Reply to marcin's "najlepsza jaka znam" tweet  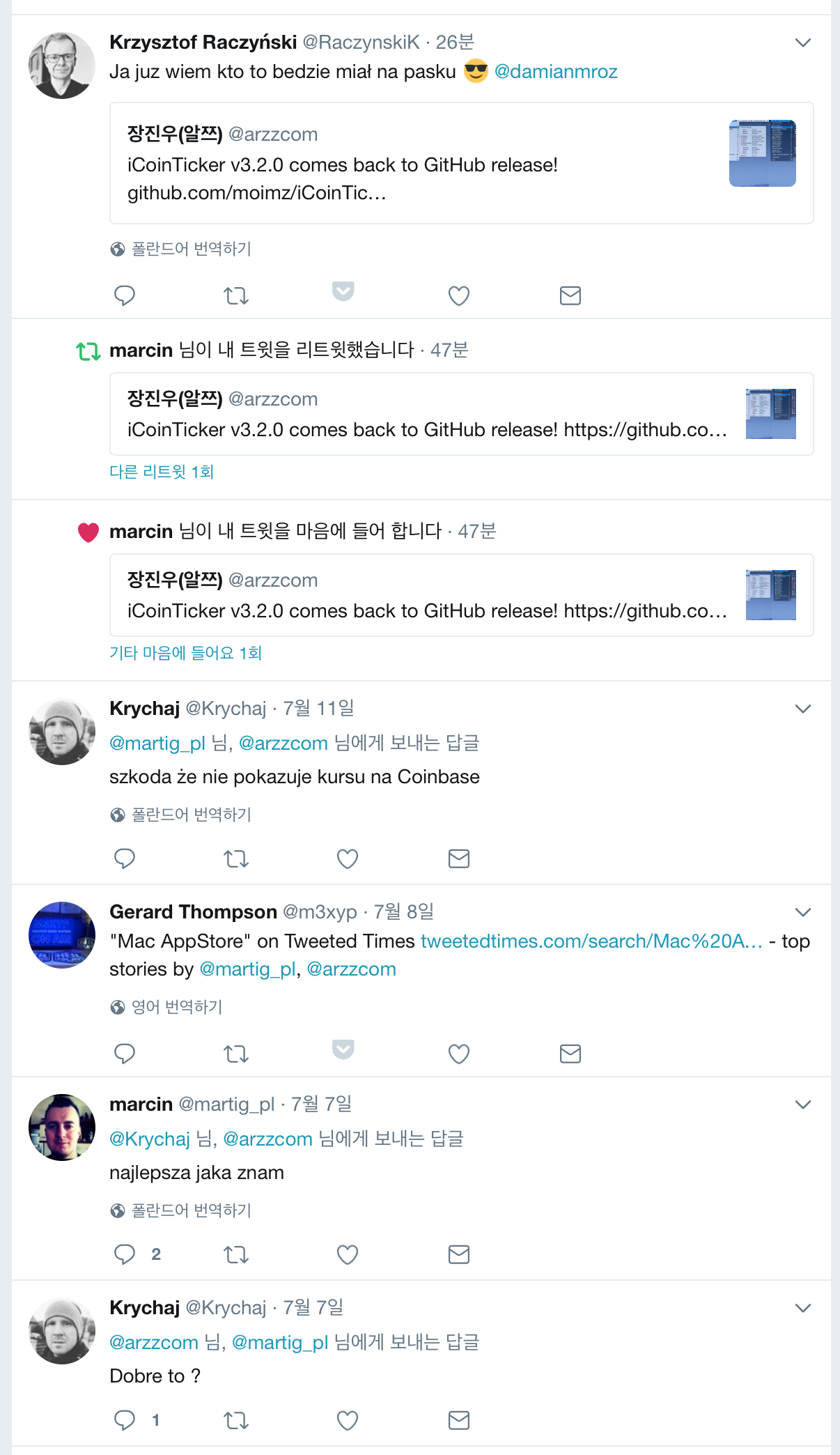125,1254
